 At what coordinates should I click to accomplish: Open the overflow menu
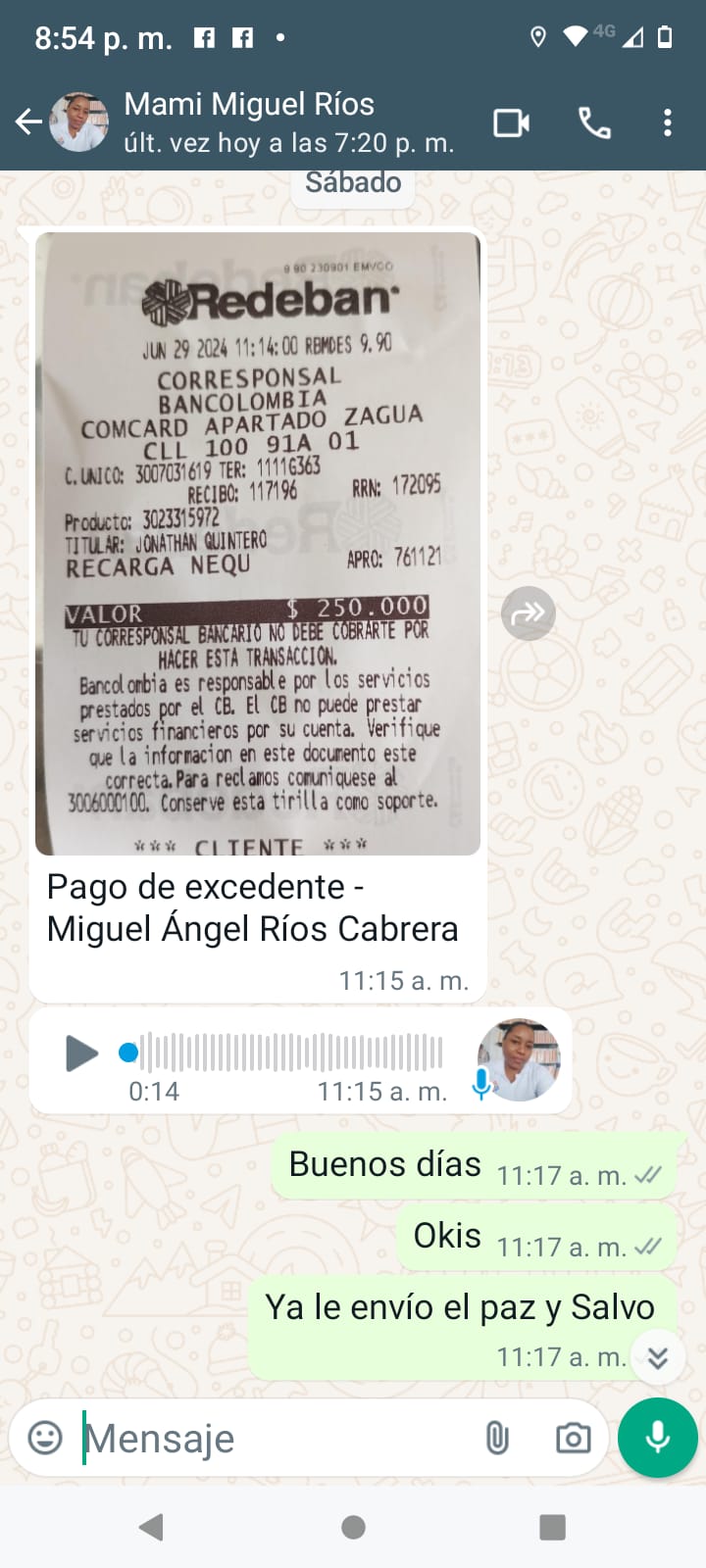click(668, 123)
